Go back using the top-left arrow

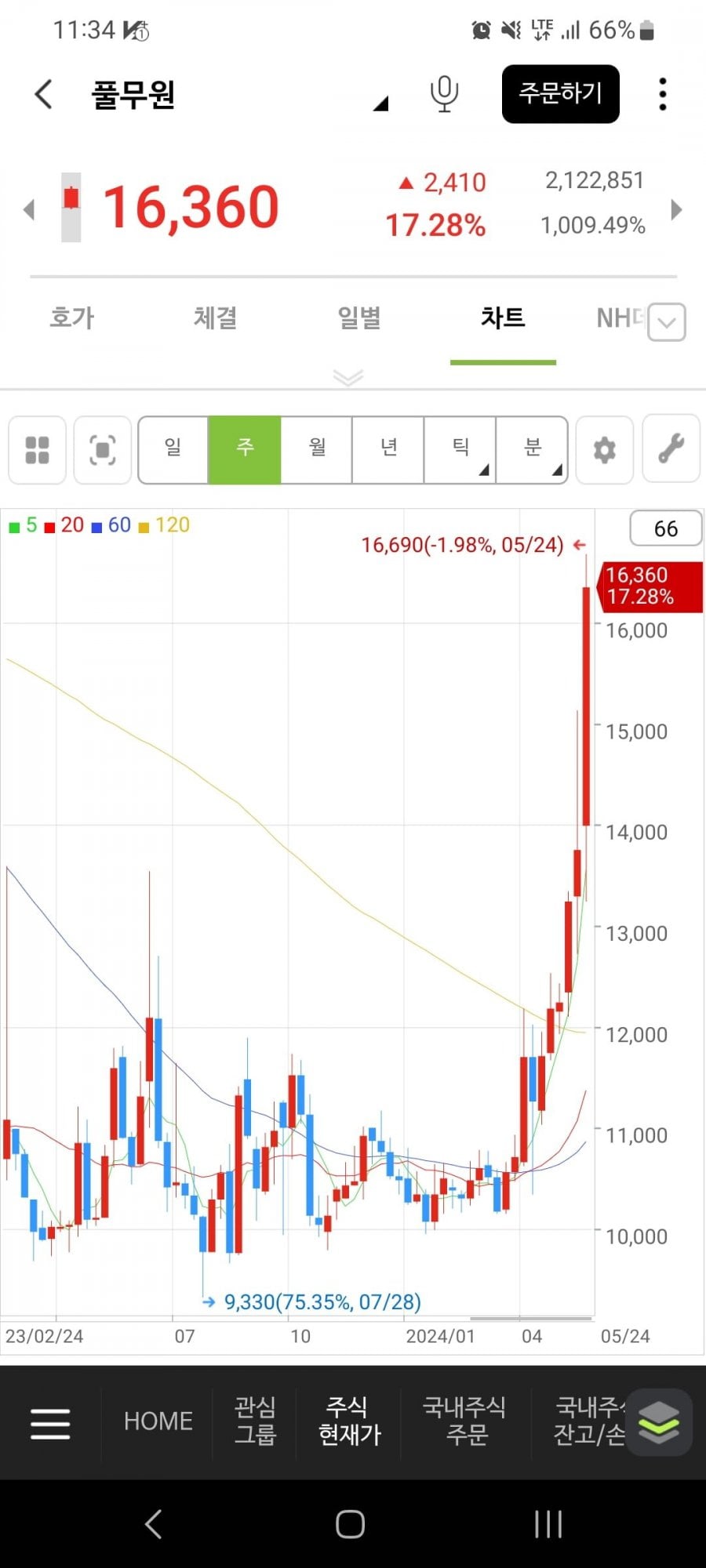coord(44,94)
